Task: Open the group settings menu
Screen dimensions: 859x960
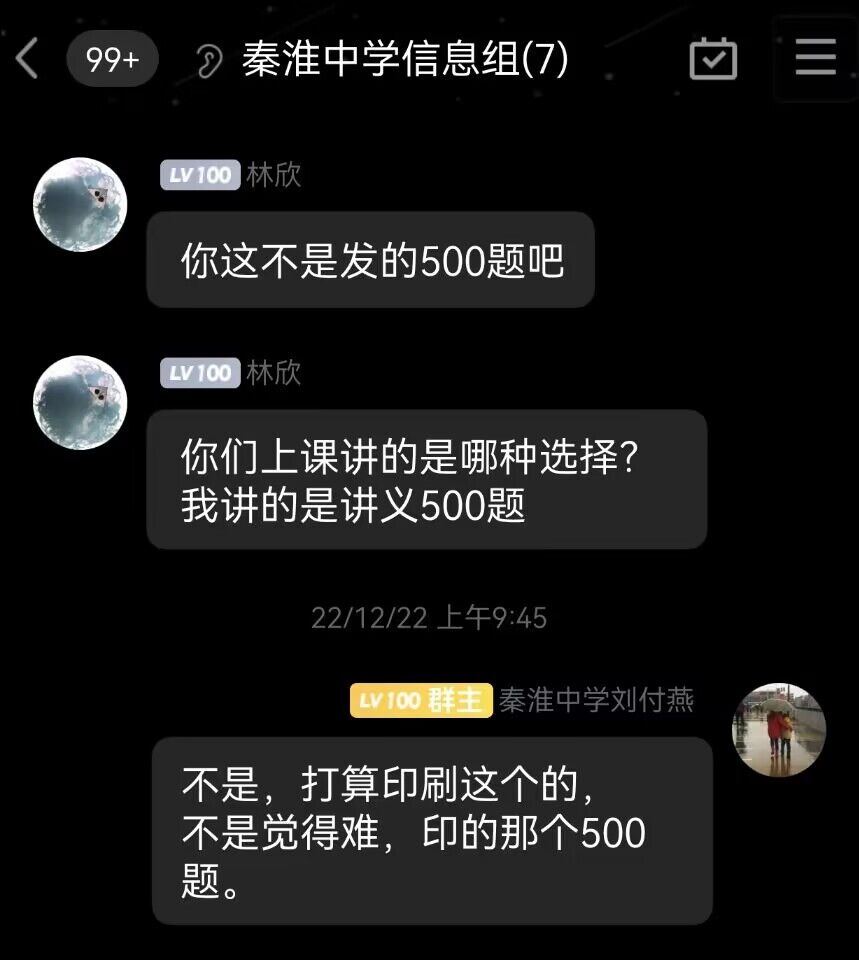Action: point(815,58)
